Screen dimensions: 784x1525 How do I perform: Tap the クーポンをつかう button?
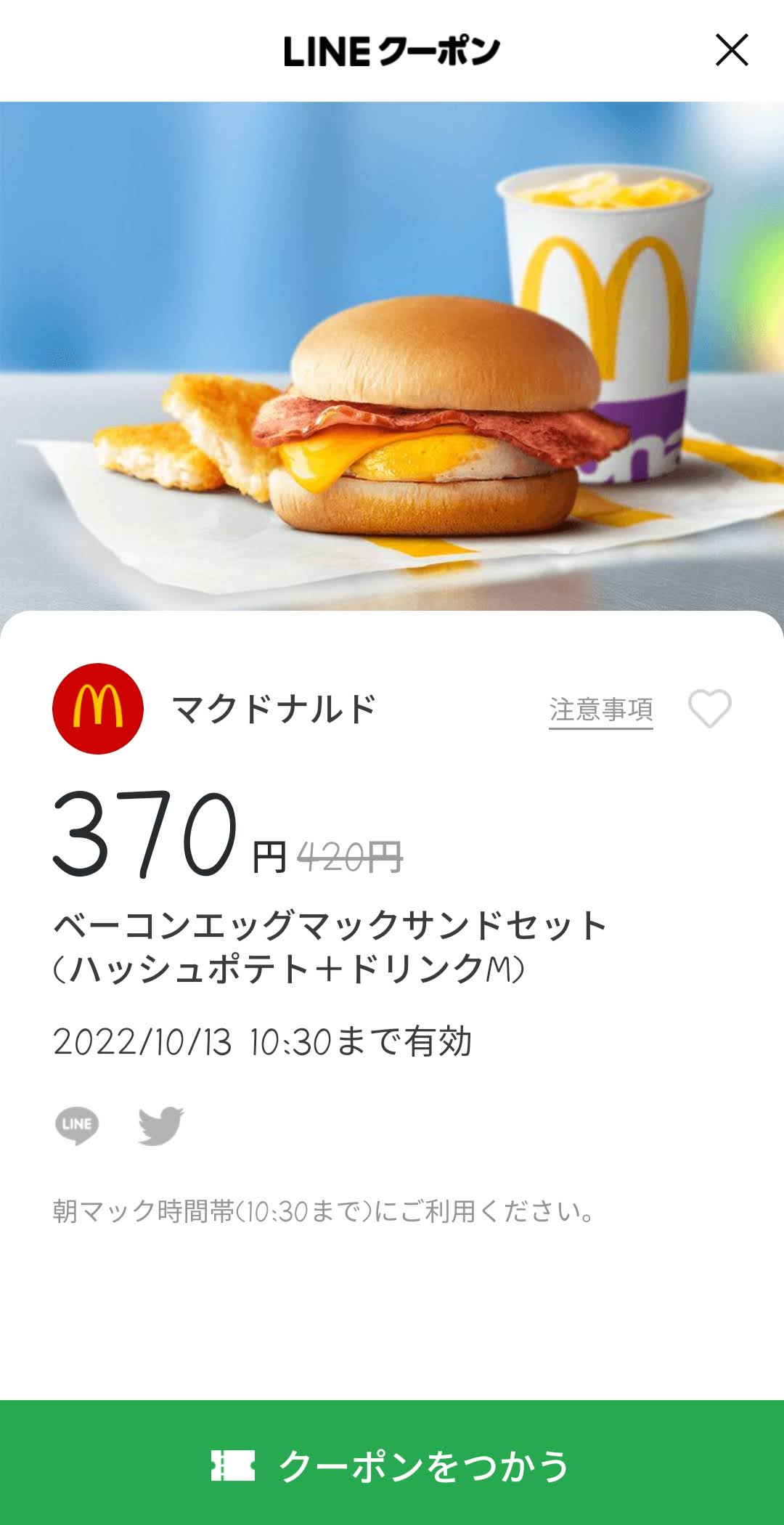pos(392,1465)
